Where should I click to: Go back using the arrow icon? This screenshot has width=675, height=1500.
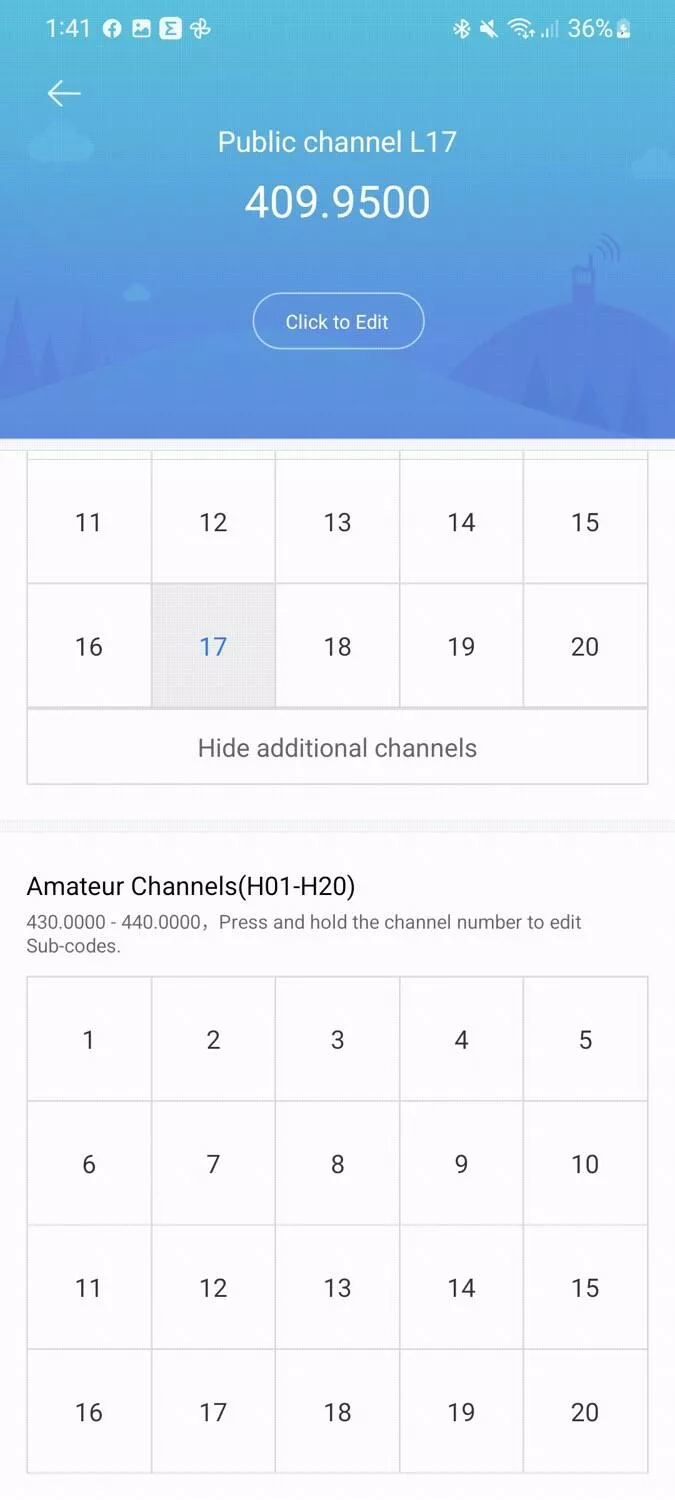[64, 94]
